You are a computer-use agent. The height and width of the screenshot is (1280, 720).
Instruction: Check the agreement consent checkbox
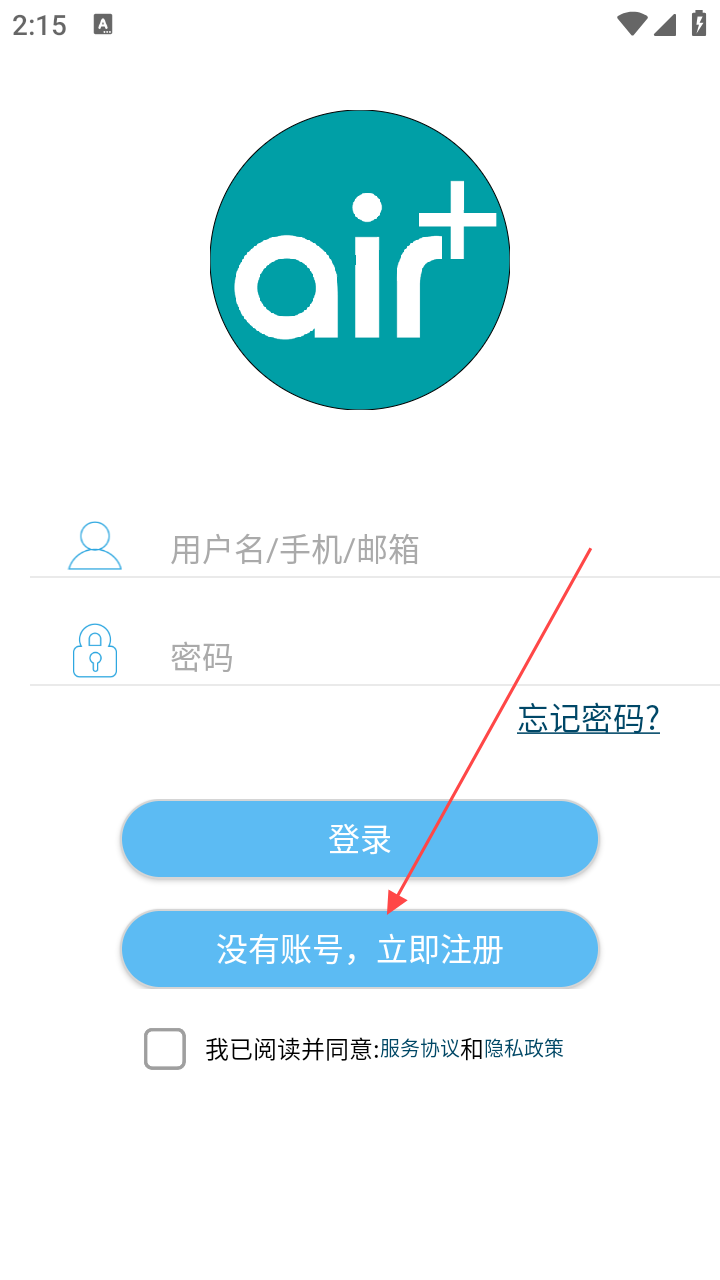[165, 1049]
